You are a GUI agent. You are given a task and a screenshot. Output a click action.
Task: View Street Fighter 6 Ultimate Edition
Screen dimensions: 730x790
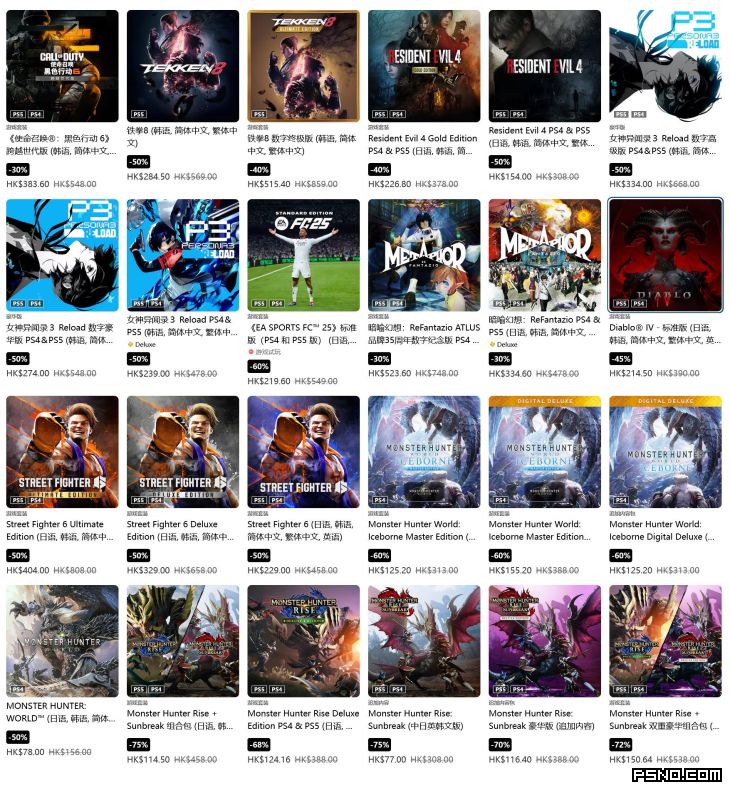[62, 451]
